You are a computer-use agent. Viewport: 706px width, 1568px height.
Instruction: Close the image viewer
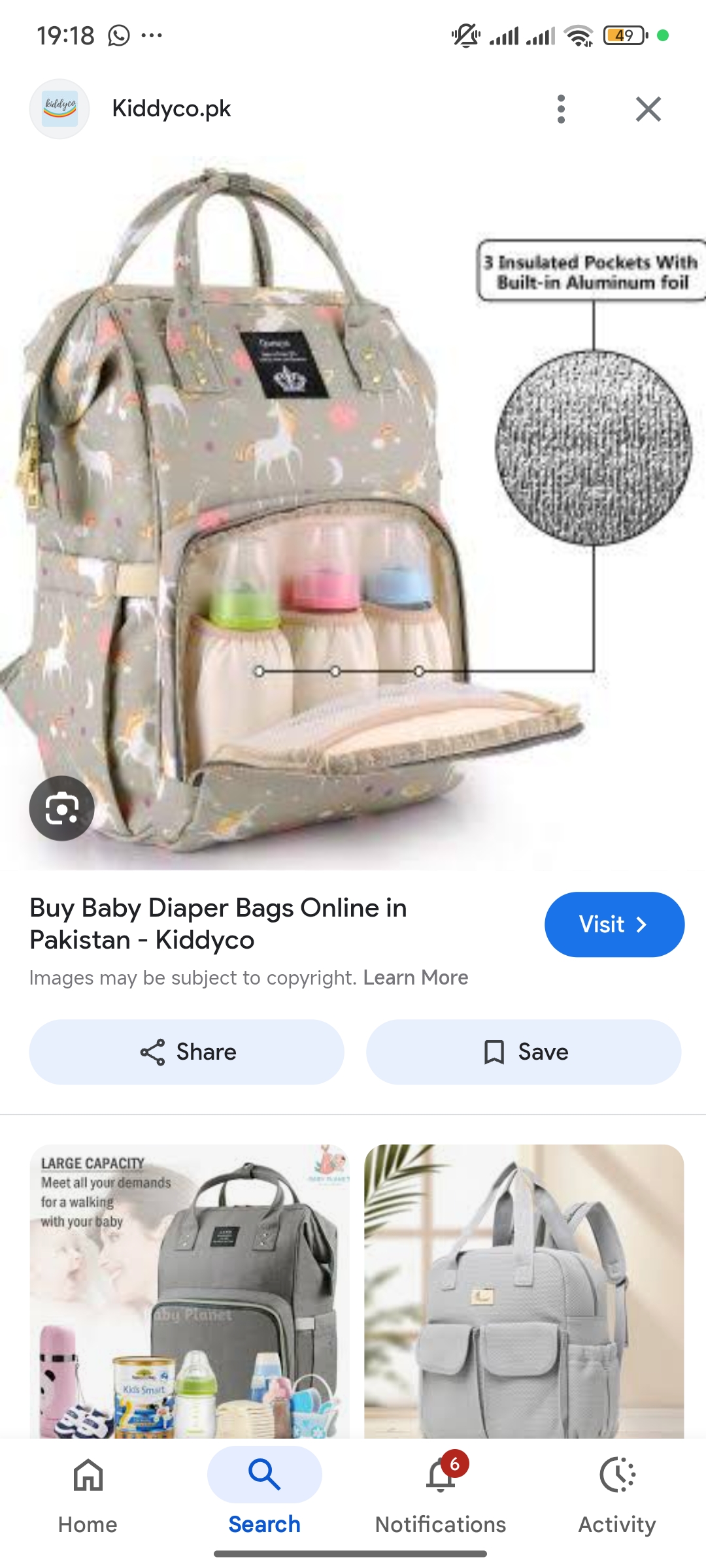648,109
